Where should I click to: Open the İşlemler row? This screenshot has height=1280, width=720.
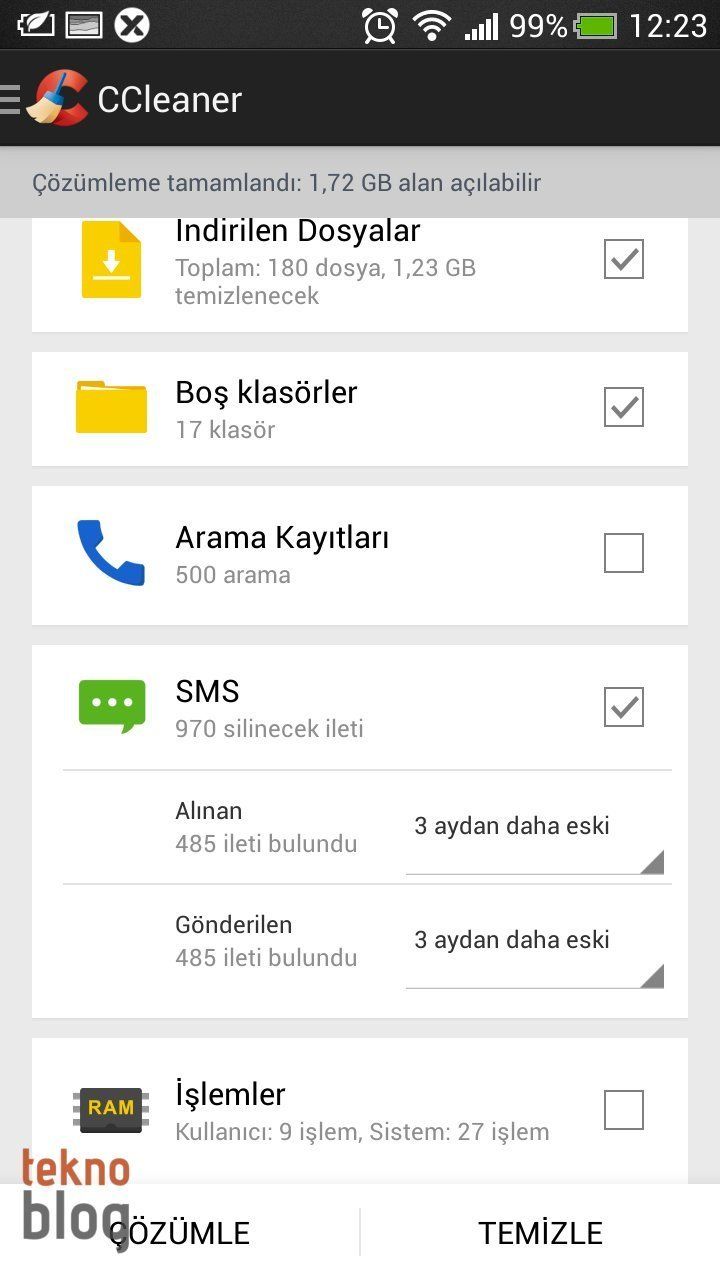pyautogui.click(x=330, y=1110)
